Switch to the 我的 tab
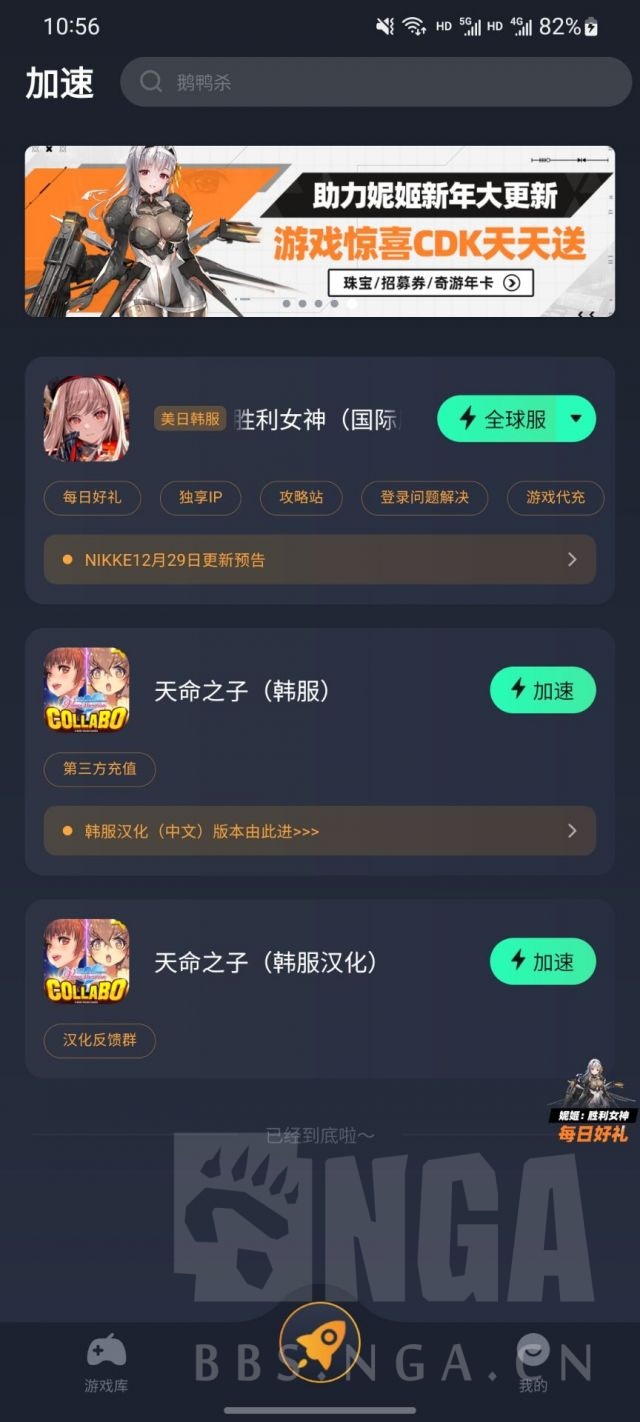 pos(533,1364)
